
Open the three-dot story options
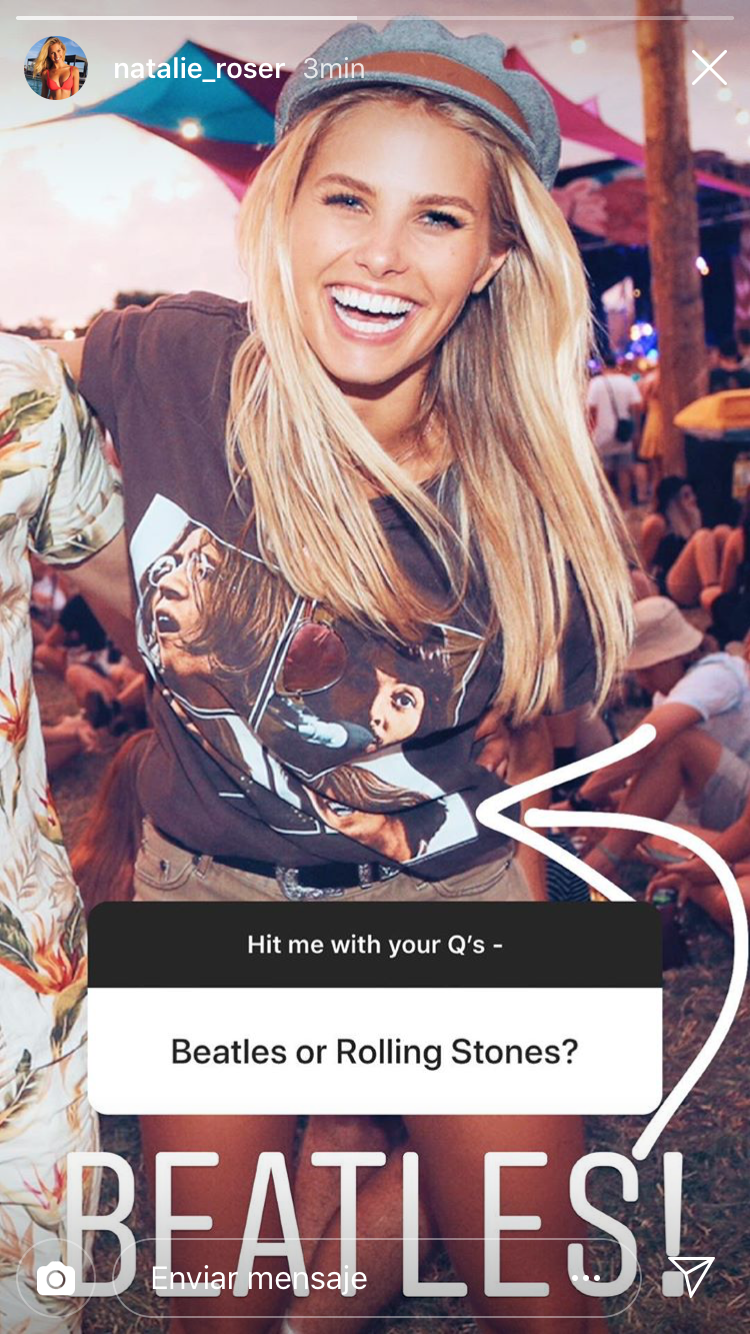pos(586,1278)
